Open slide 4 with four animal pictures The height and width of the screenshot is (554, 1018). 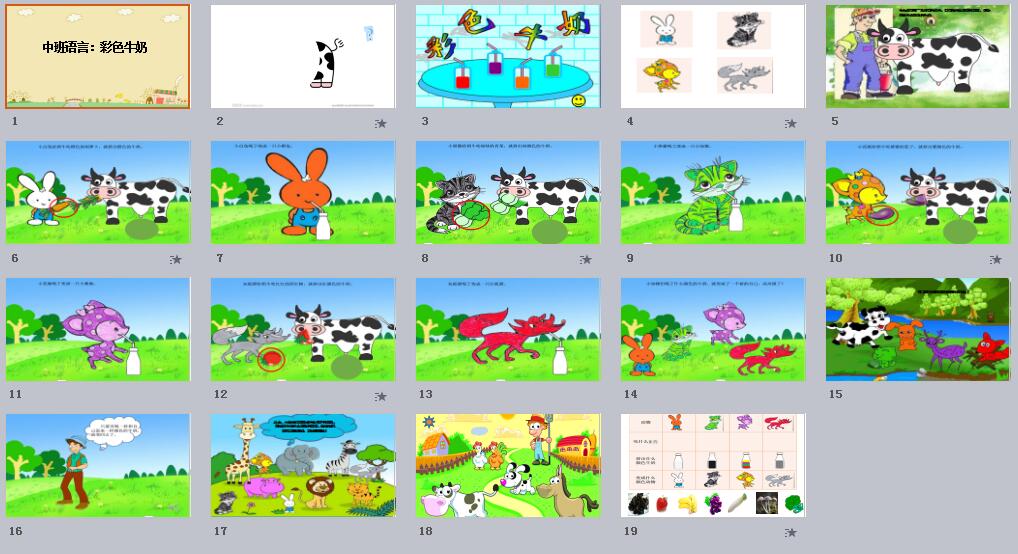coord(713,56)
